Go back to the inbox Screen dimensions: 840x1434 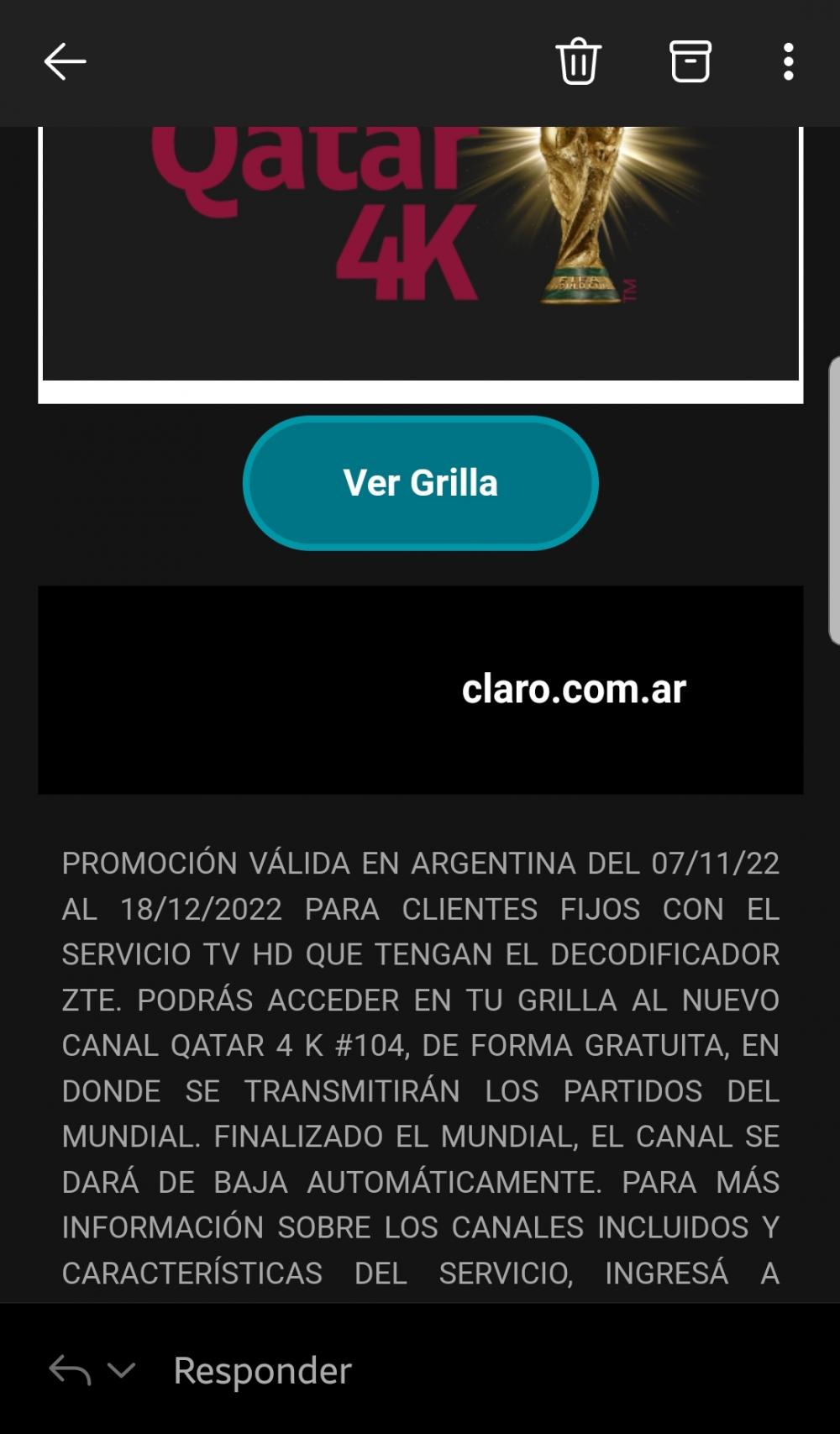[x=65, y=62]
